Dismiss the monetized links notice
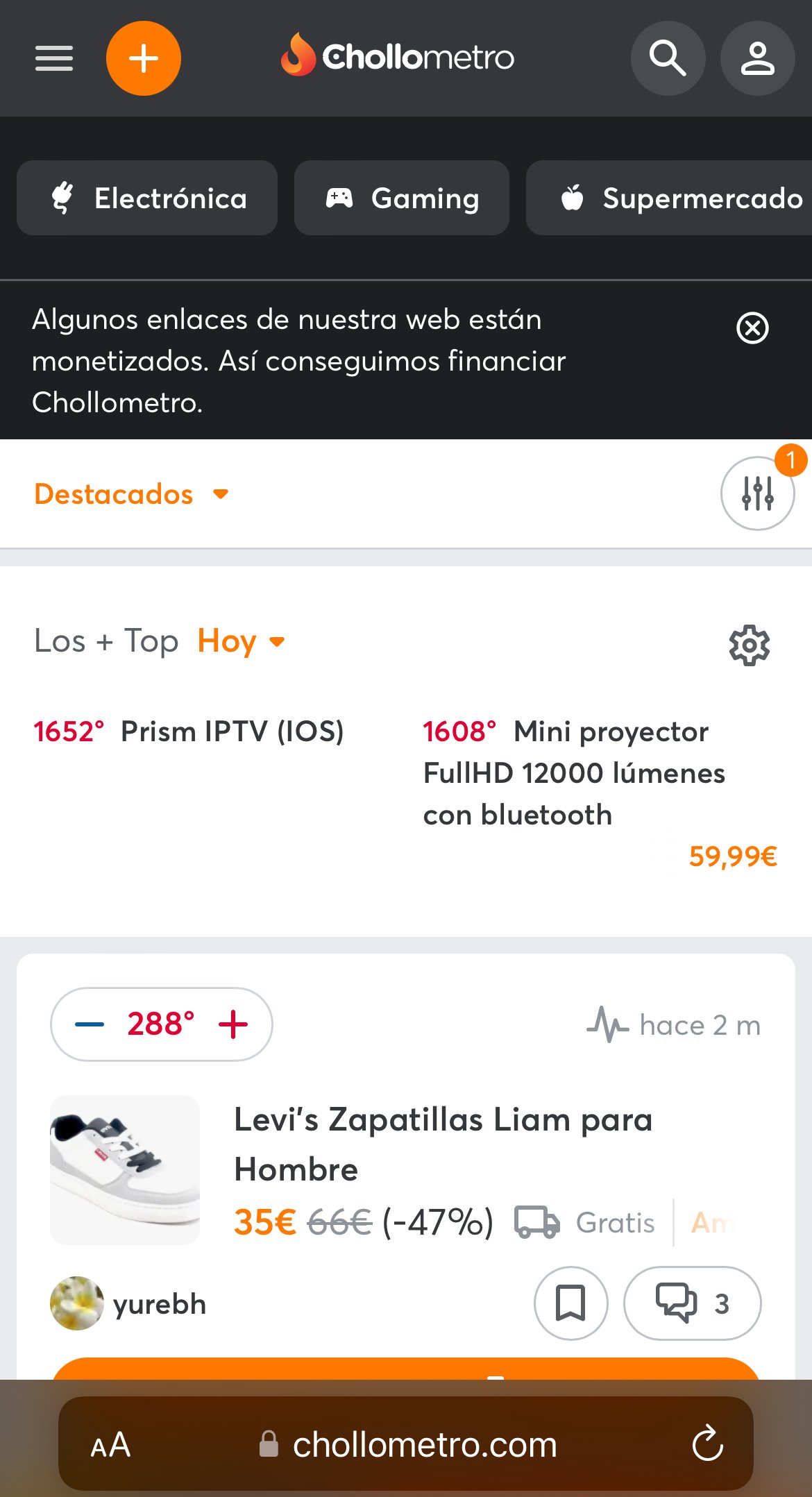Viewport: 812px width, 1497px height. click(x=752, y=328)
